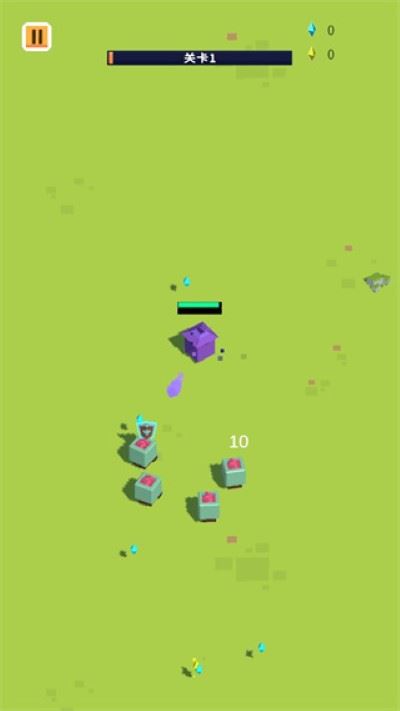Pause the game with the orange button

point(37,37)
